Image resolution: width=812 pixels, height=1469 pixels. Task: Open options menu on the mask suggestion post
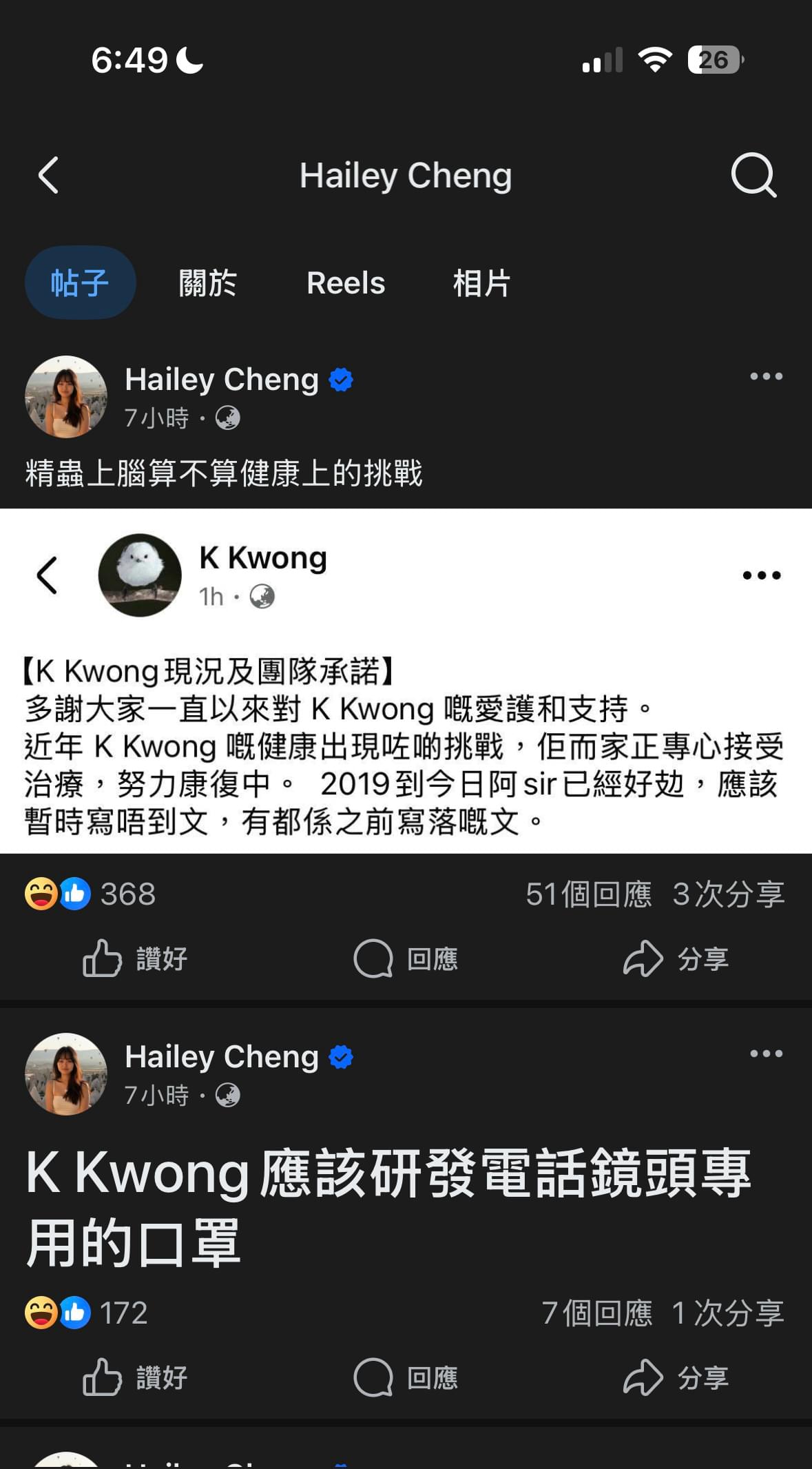pos(764,1054)
